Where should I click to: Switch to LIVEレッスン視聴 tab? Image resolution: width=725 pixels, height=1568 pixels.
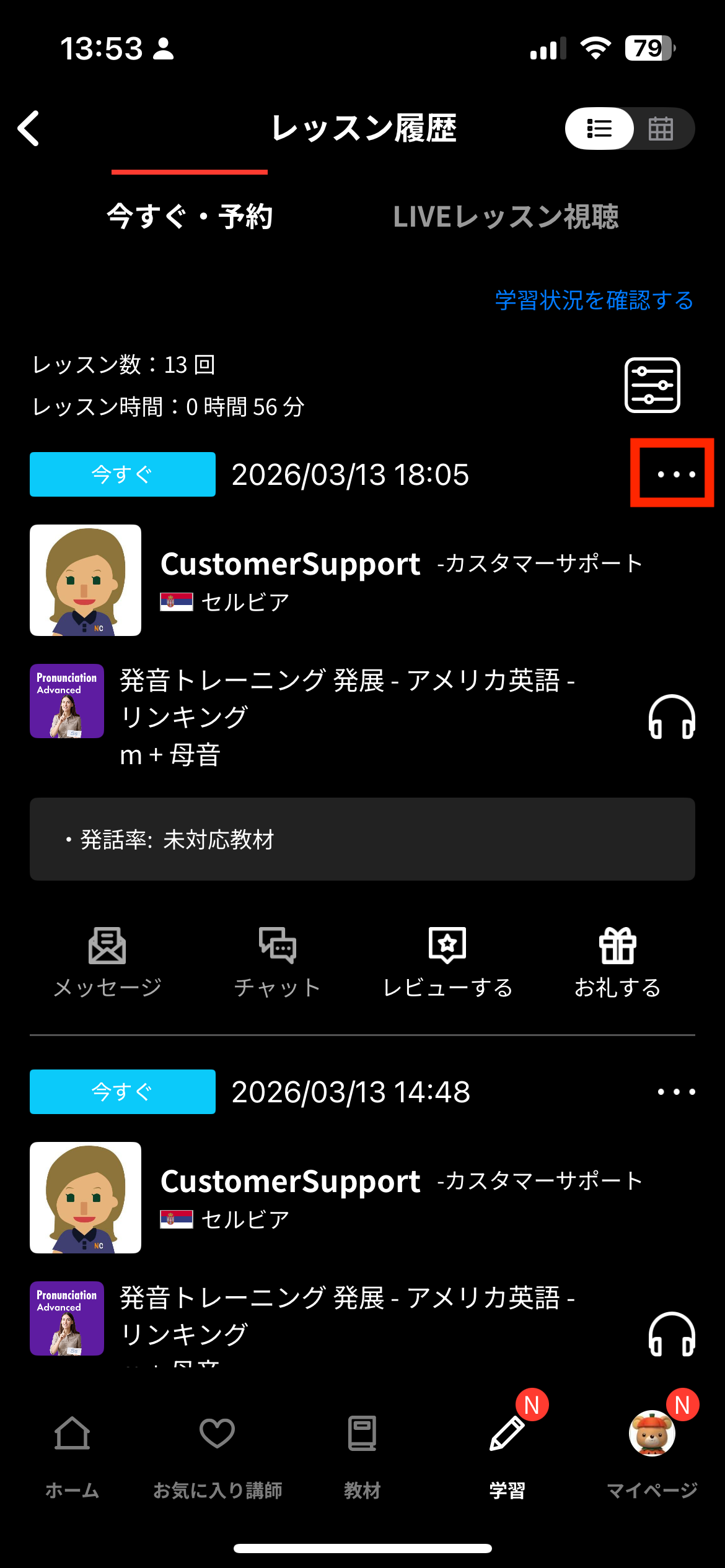(506, 217)
